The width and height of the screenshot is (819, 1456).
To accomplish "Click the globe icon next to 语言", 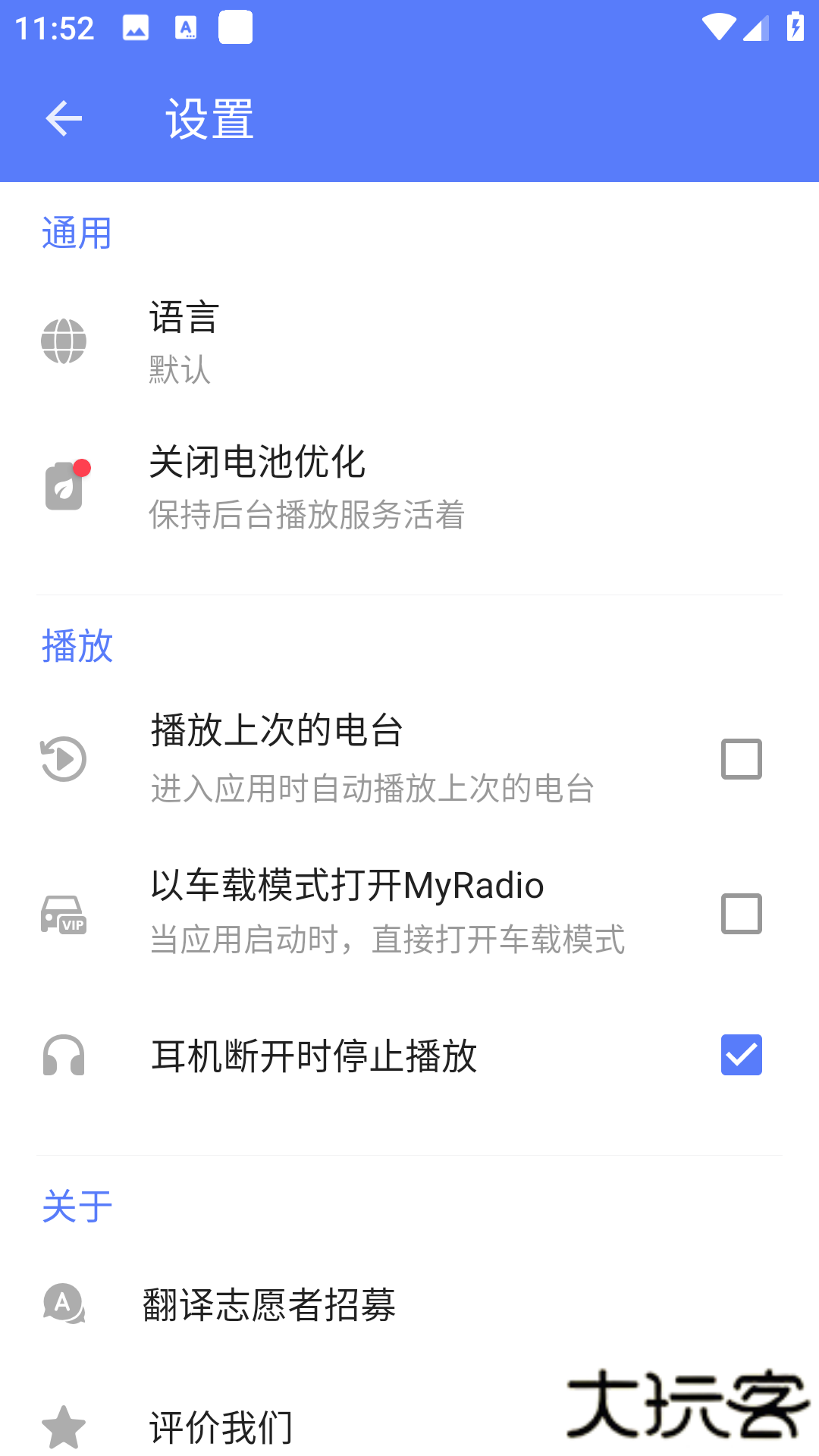I will (64, 340).
